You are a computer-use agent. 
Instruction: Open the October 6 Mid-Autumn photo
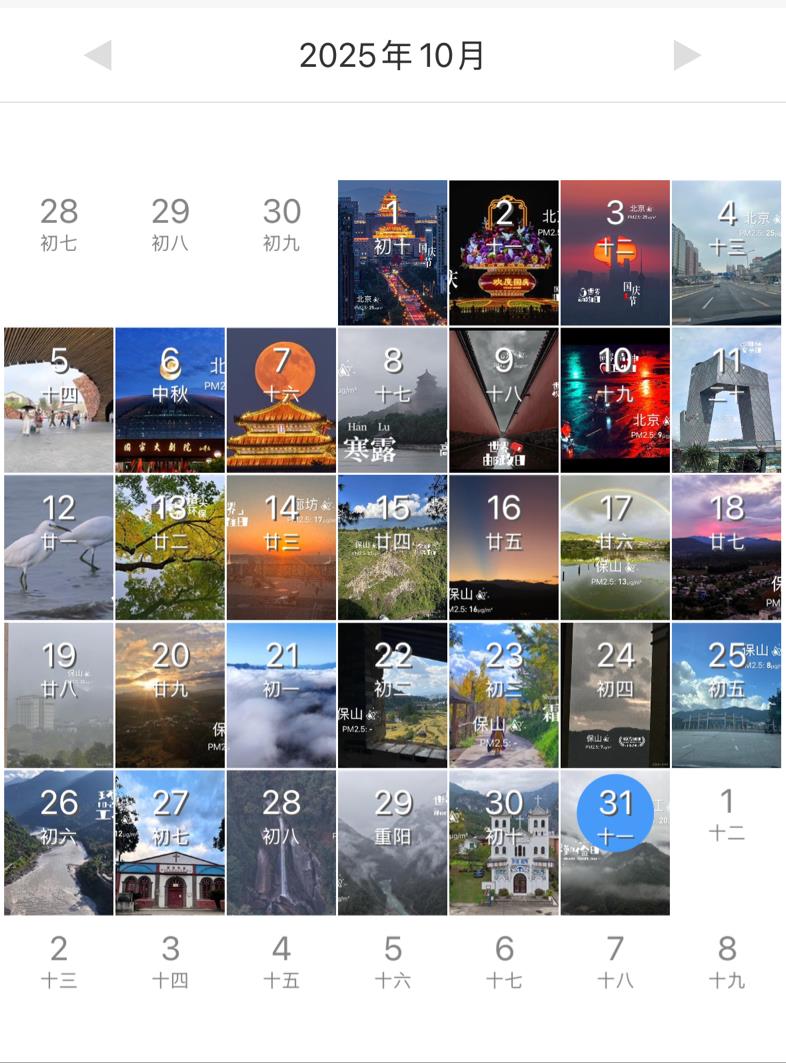point(170,399)
